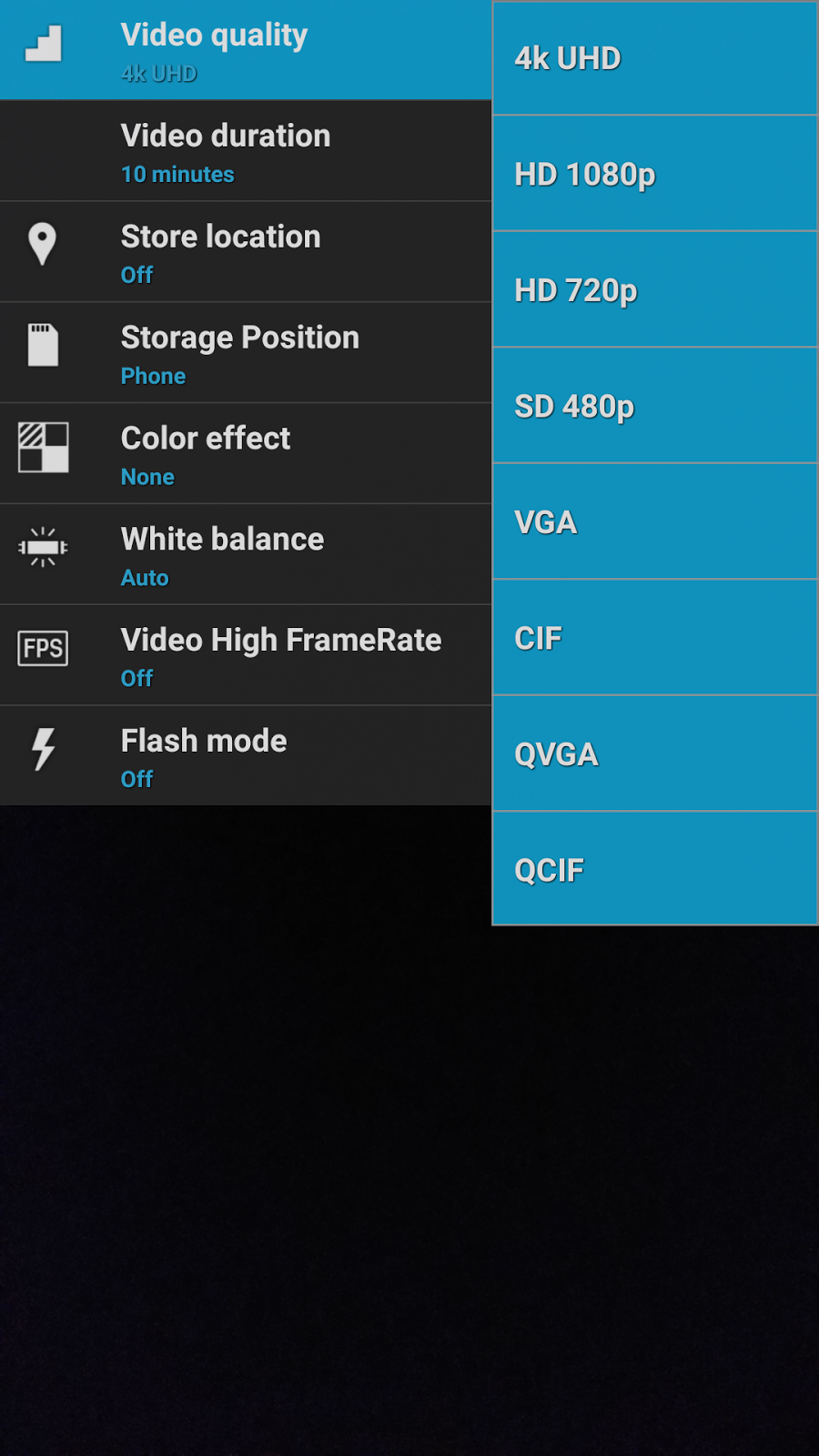Choose SD 480p from the quality list
This screenshot has height=1456, width=819.
(654, 406)
